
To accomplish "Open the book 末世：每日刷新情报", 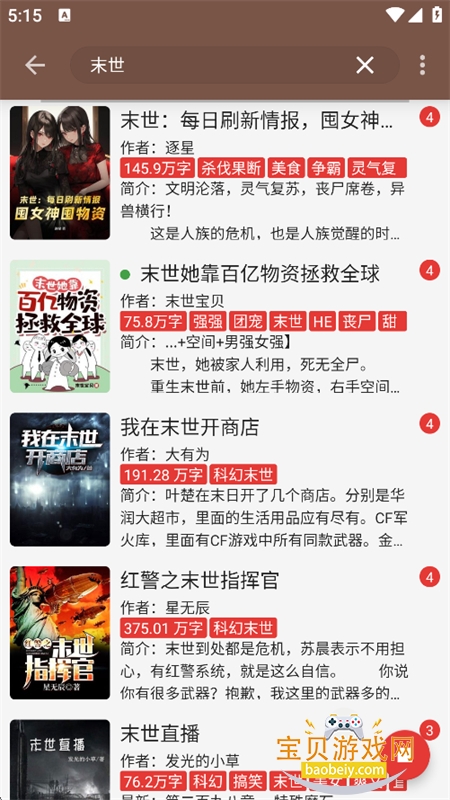I will click(x=225, y=173).
